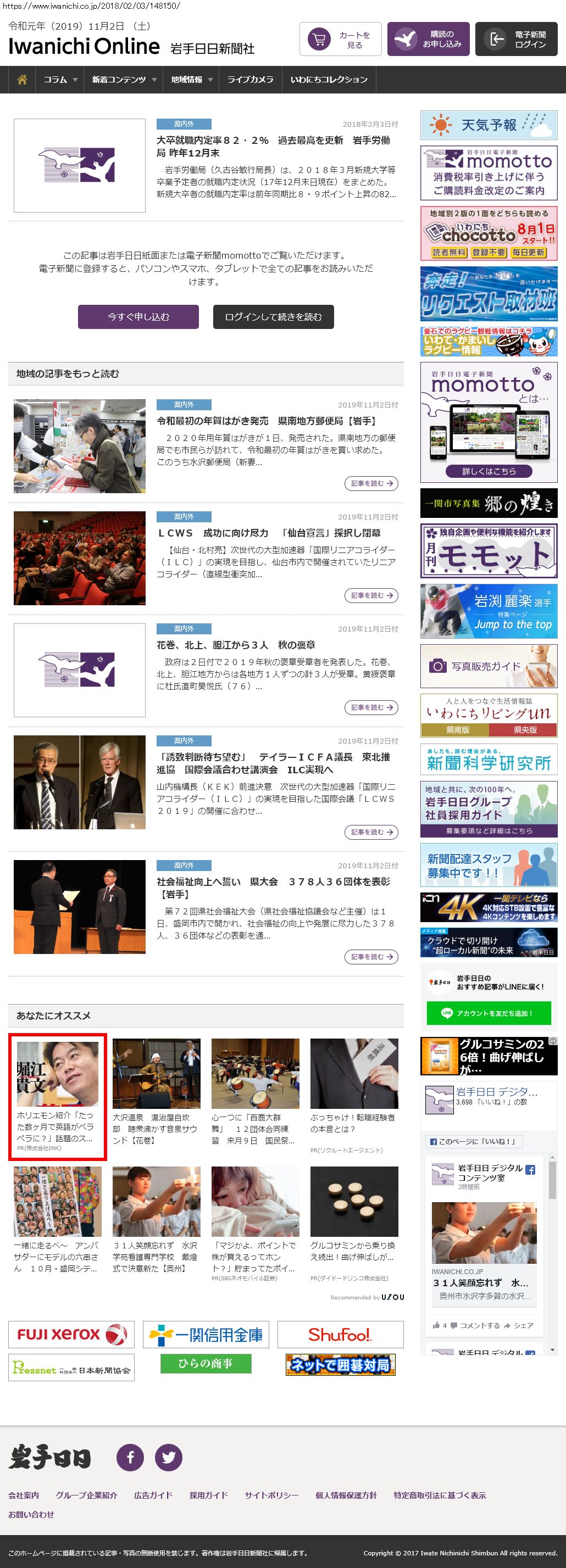Image resolution: width=566 pixels, height=1568 pixels.
Task: Select ログインして続きを読む button
Action: coord(273,316)
